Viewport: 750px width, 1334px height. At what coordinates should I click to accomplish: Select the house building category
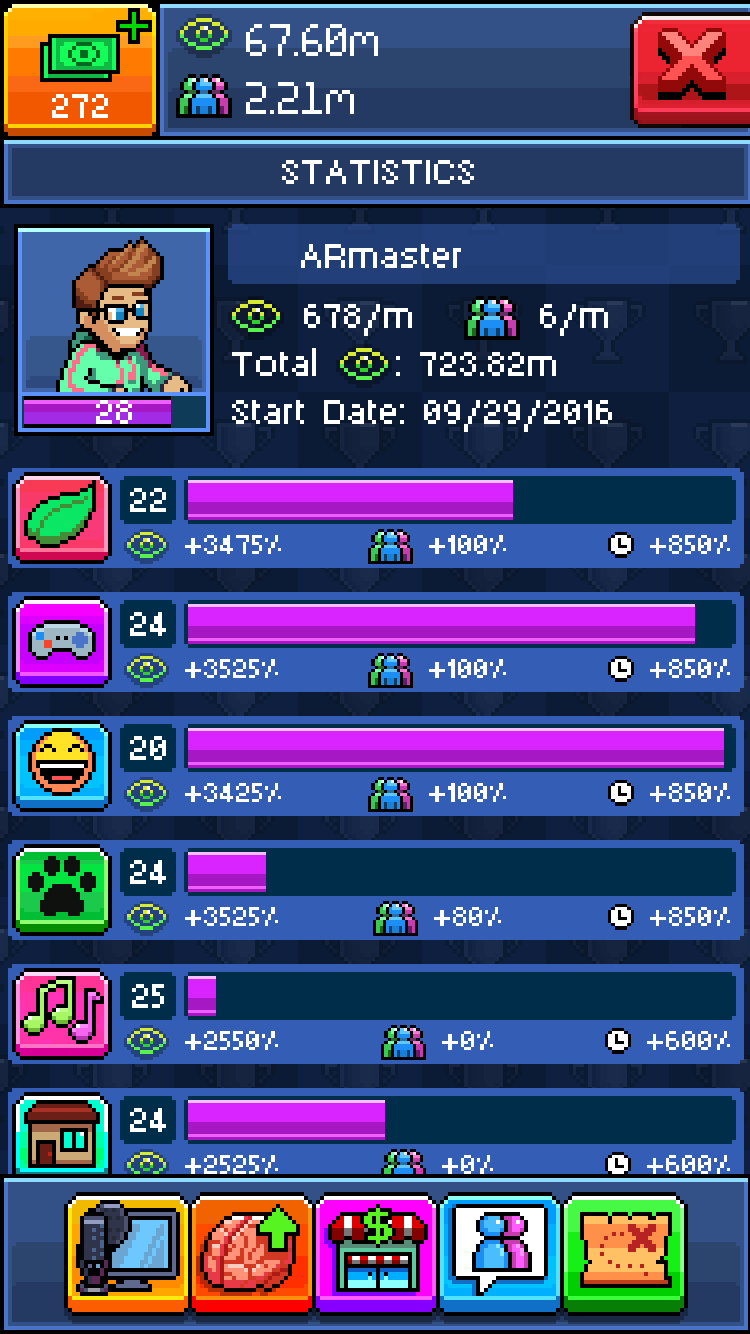(x=62, y=1134)
